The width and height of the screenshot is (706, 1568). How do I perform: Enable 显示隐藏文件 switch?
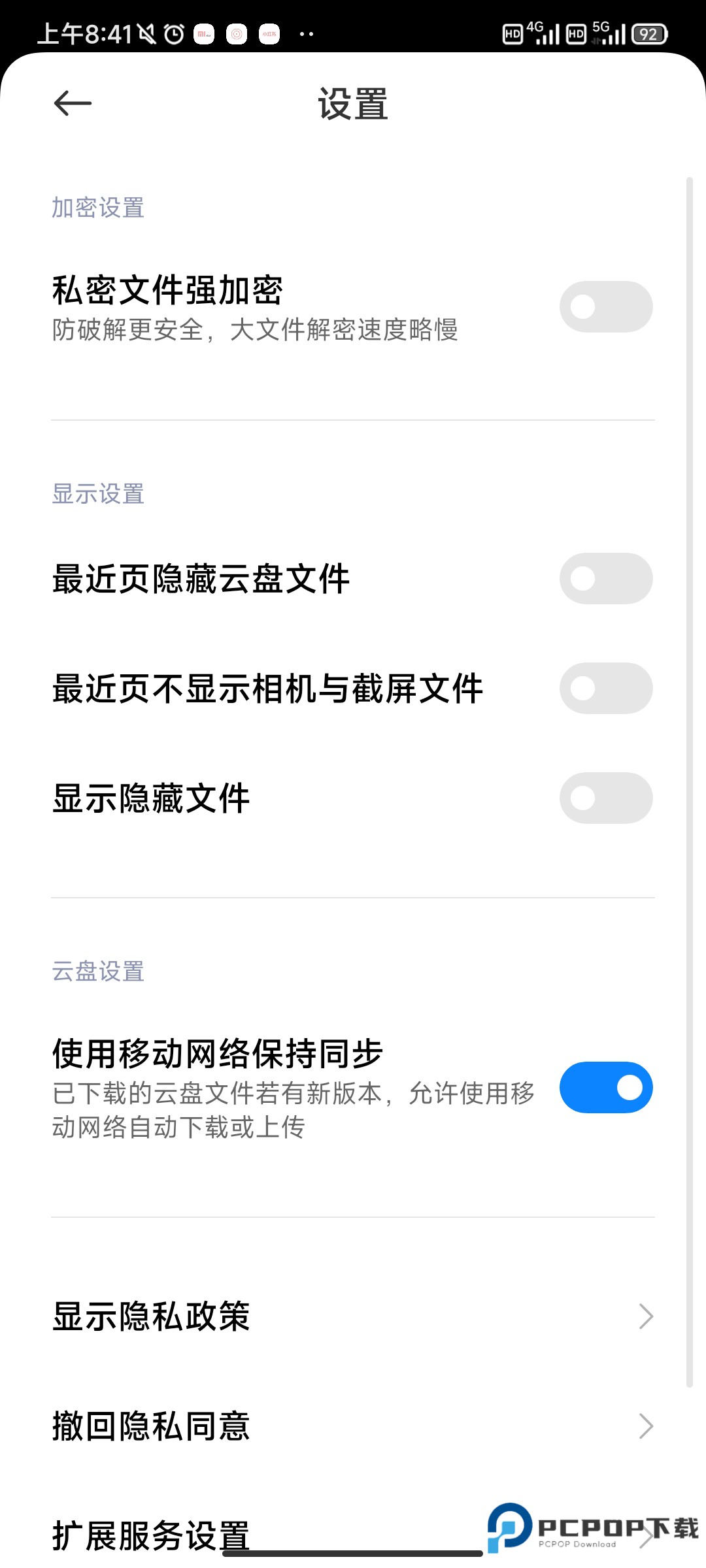point(605,798)
